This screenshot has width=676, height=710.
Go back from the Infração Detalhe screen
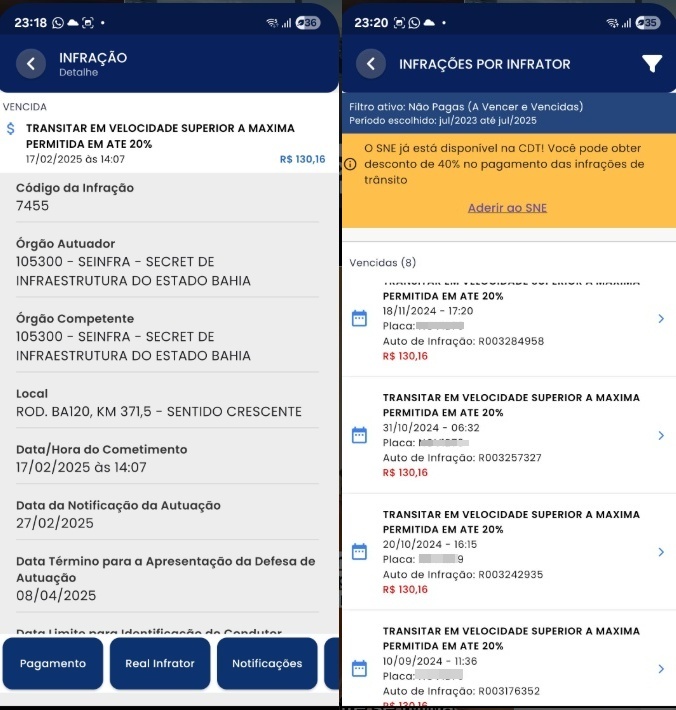click(31, 64)
